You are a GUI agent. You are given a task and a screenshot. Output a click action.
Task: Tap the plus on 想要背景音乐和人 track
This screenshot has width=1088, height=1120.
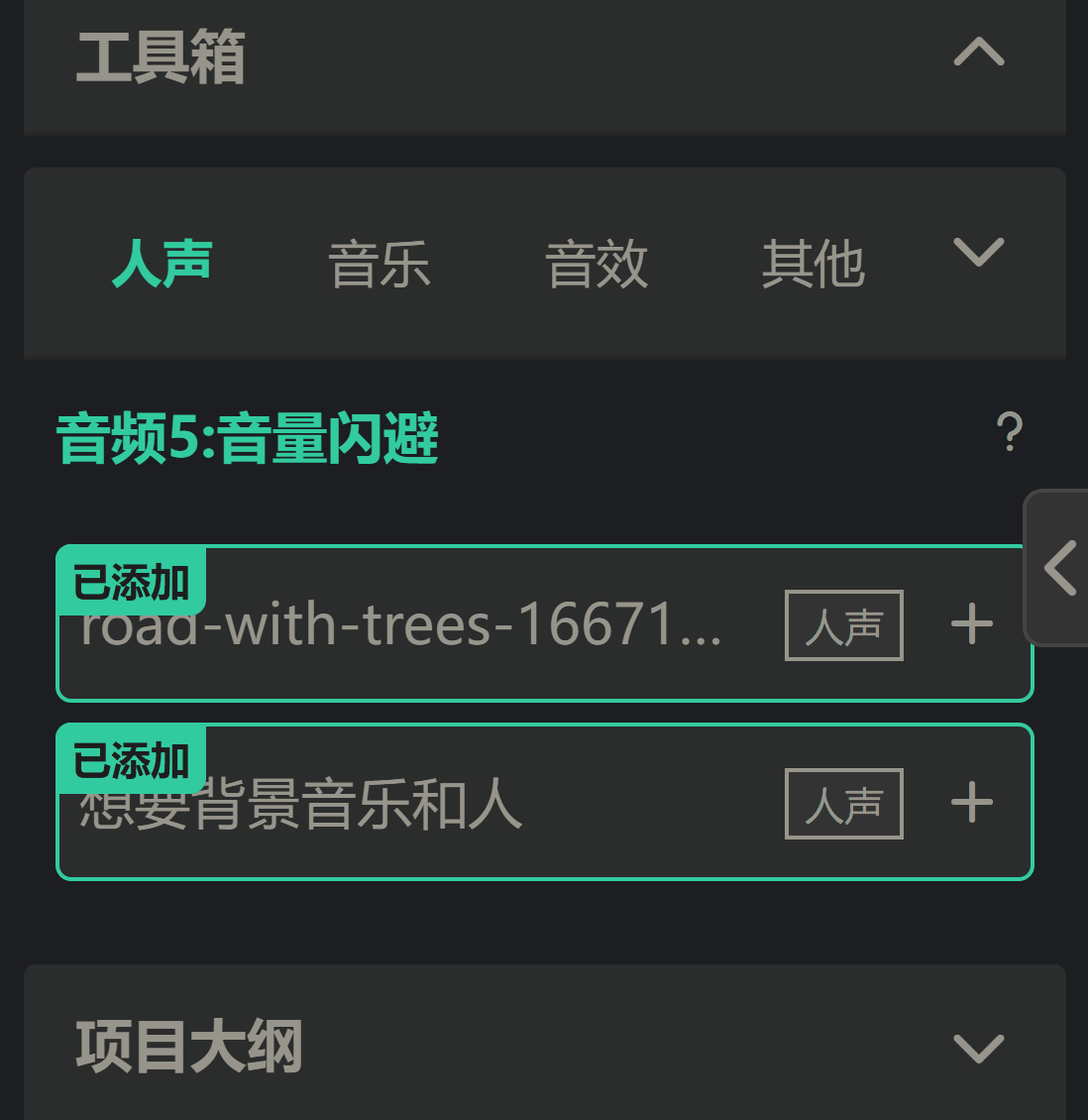(971, 803)
